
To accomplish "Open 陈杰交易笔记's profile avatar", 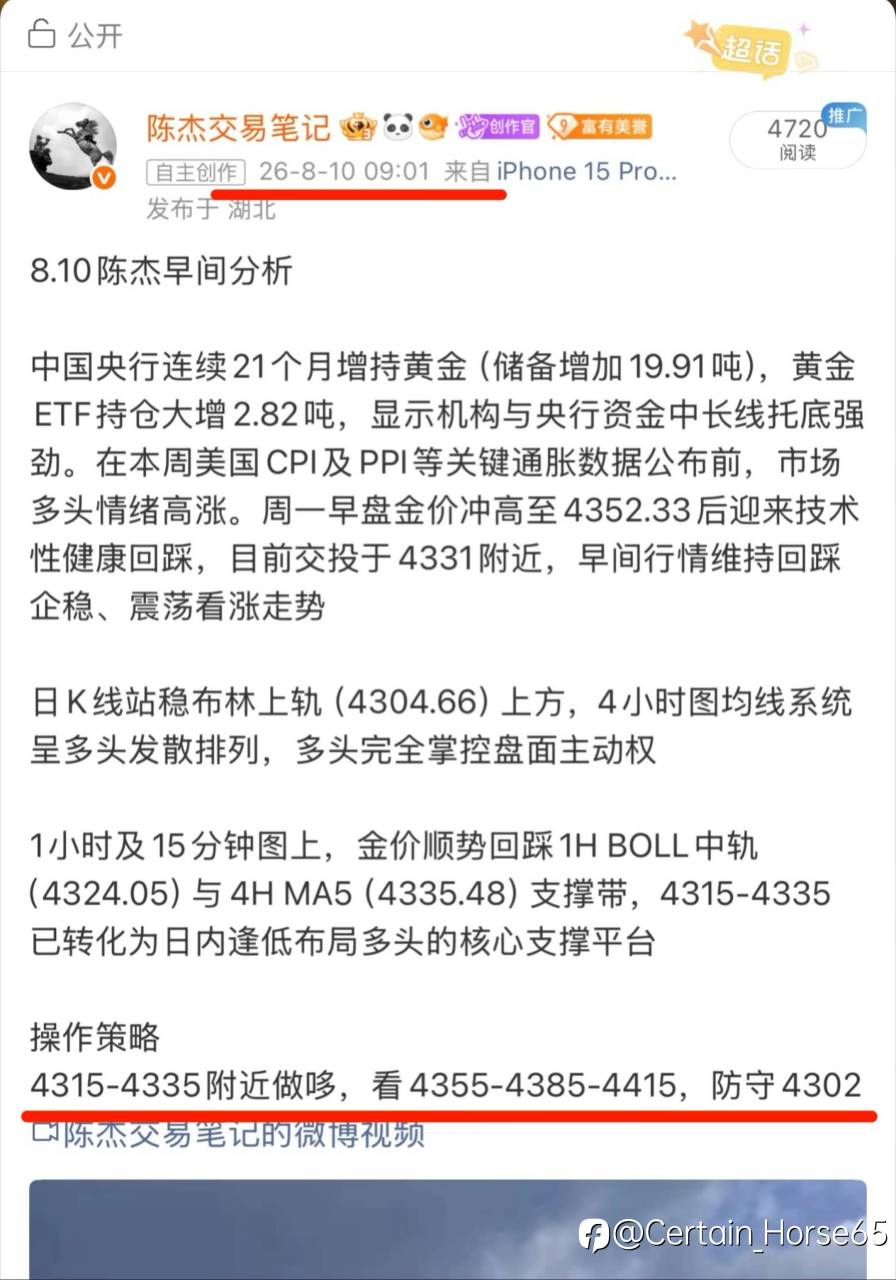I will point(73,146).
